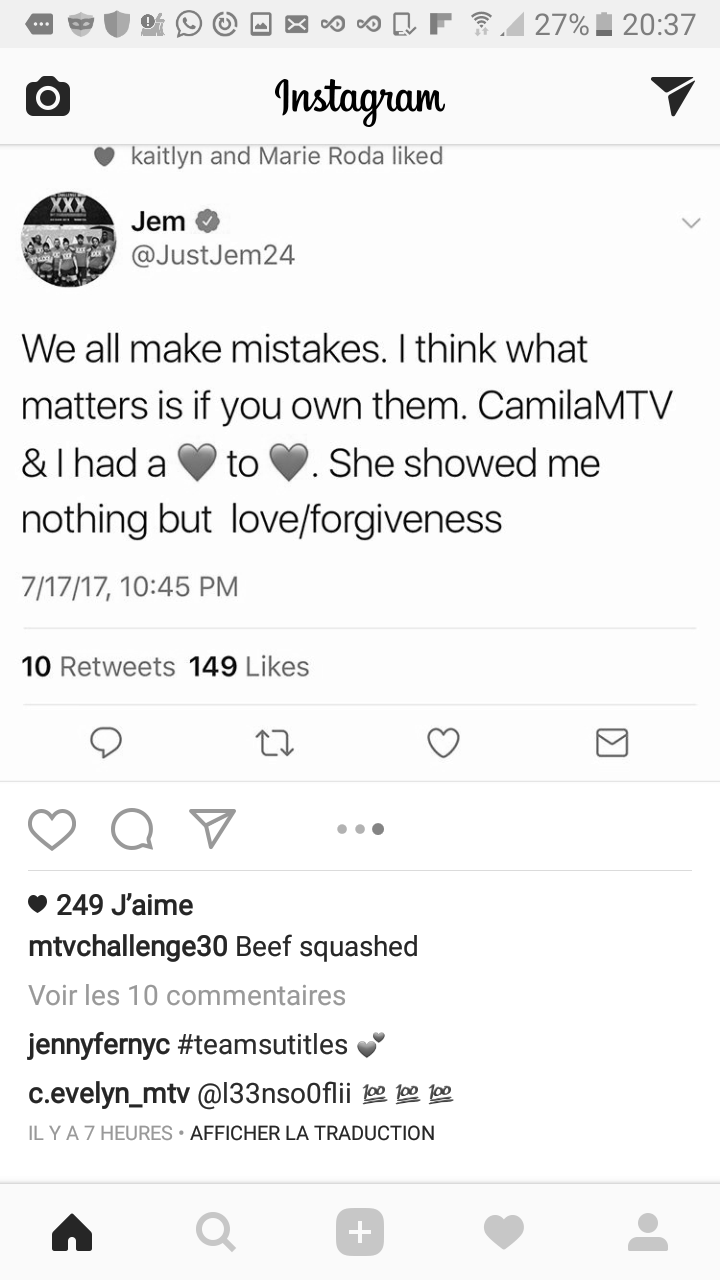View all 10 comments

187,995
